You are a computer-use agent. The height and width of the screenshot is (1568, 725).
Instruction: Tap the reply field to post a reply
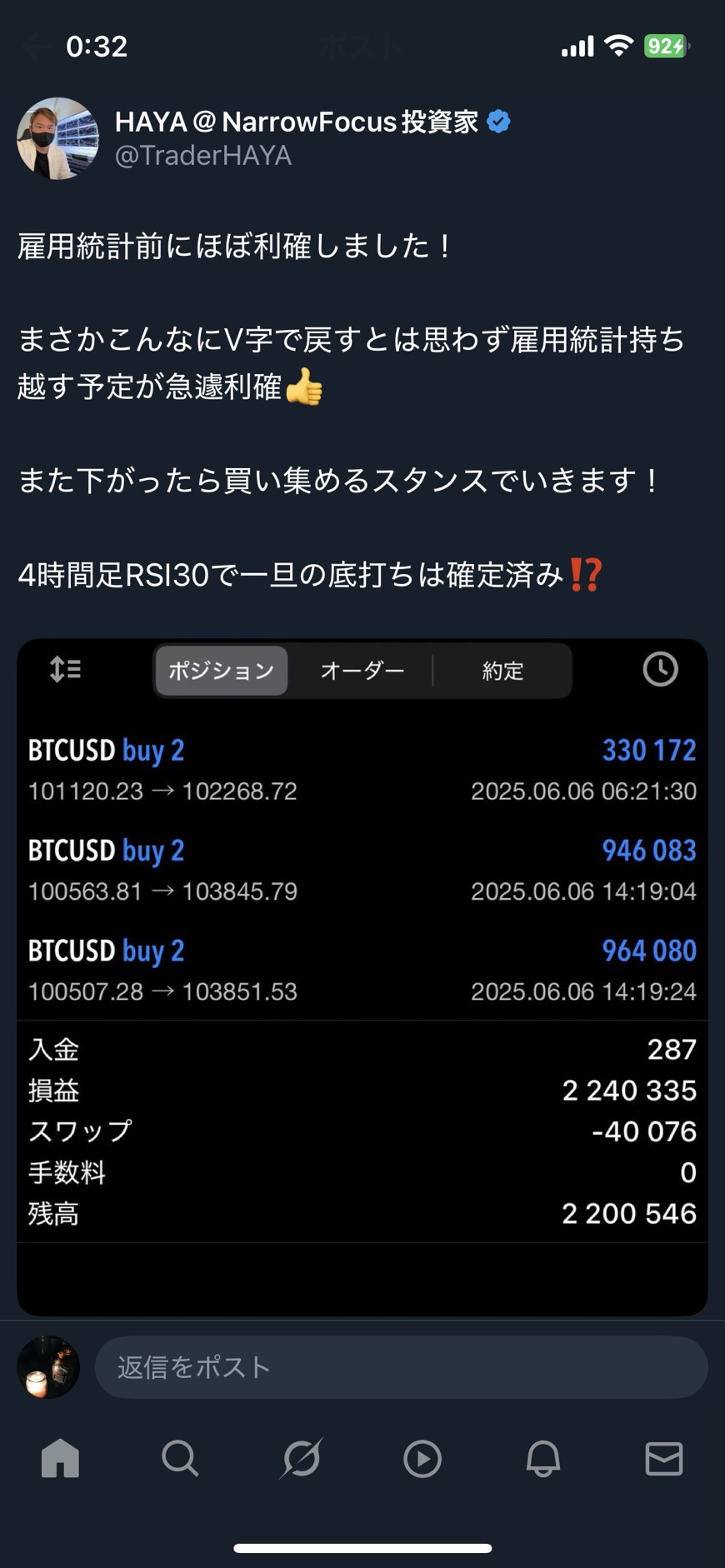point(401,1367)
